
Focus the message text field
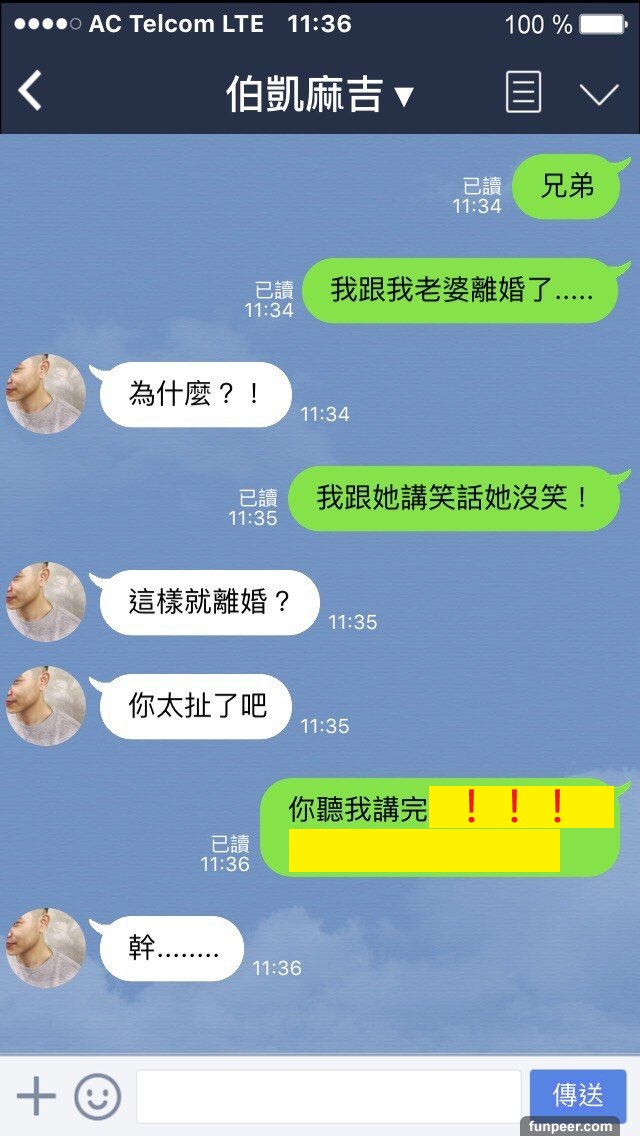pyautogui.click(x=328, y=1096)
